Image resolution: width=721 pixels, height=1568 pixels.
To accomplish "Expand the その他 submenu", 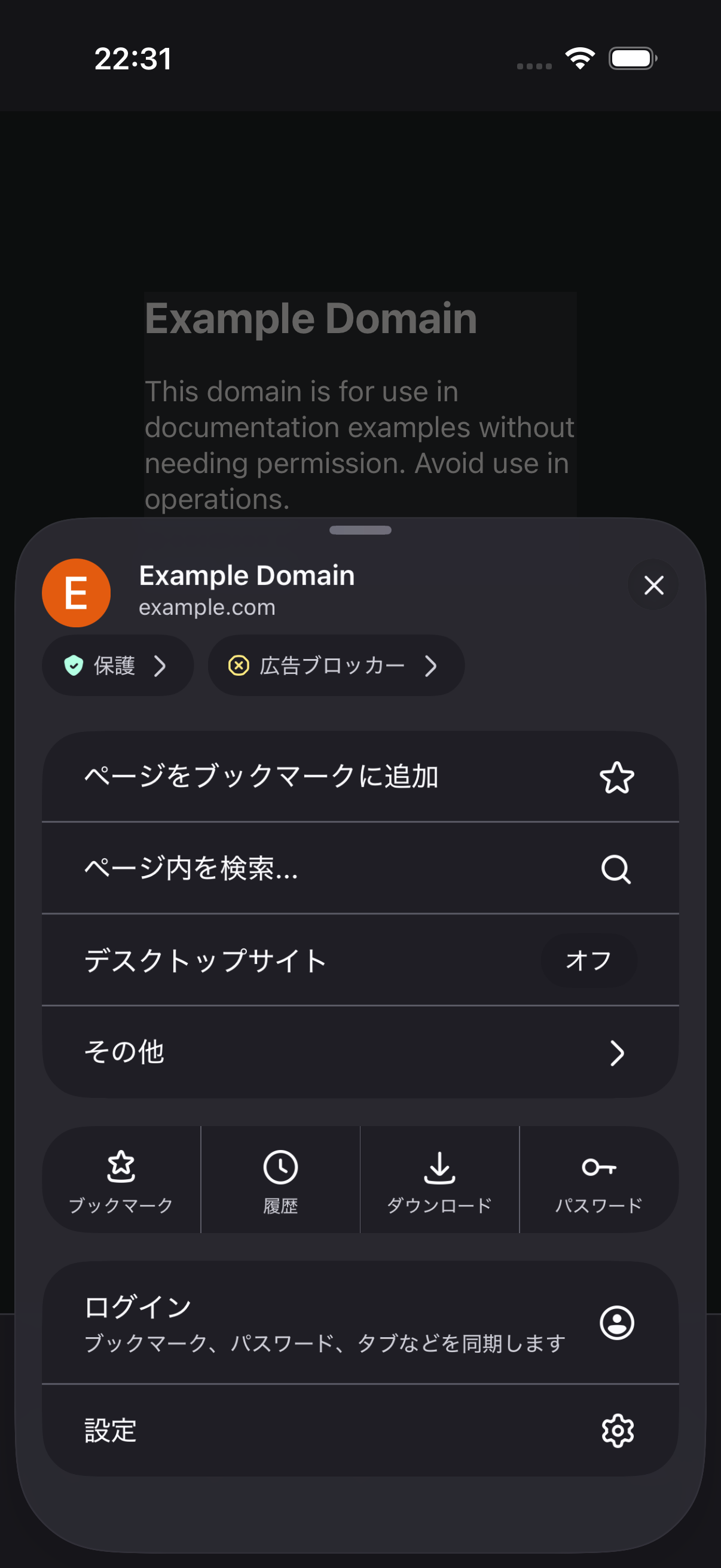I will pyautogui.click(x=360, y=1052).
